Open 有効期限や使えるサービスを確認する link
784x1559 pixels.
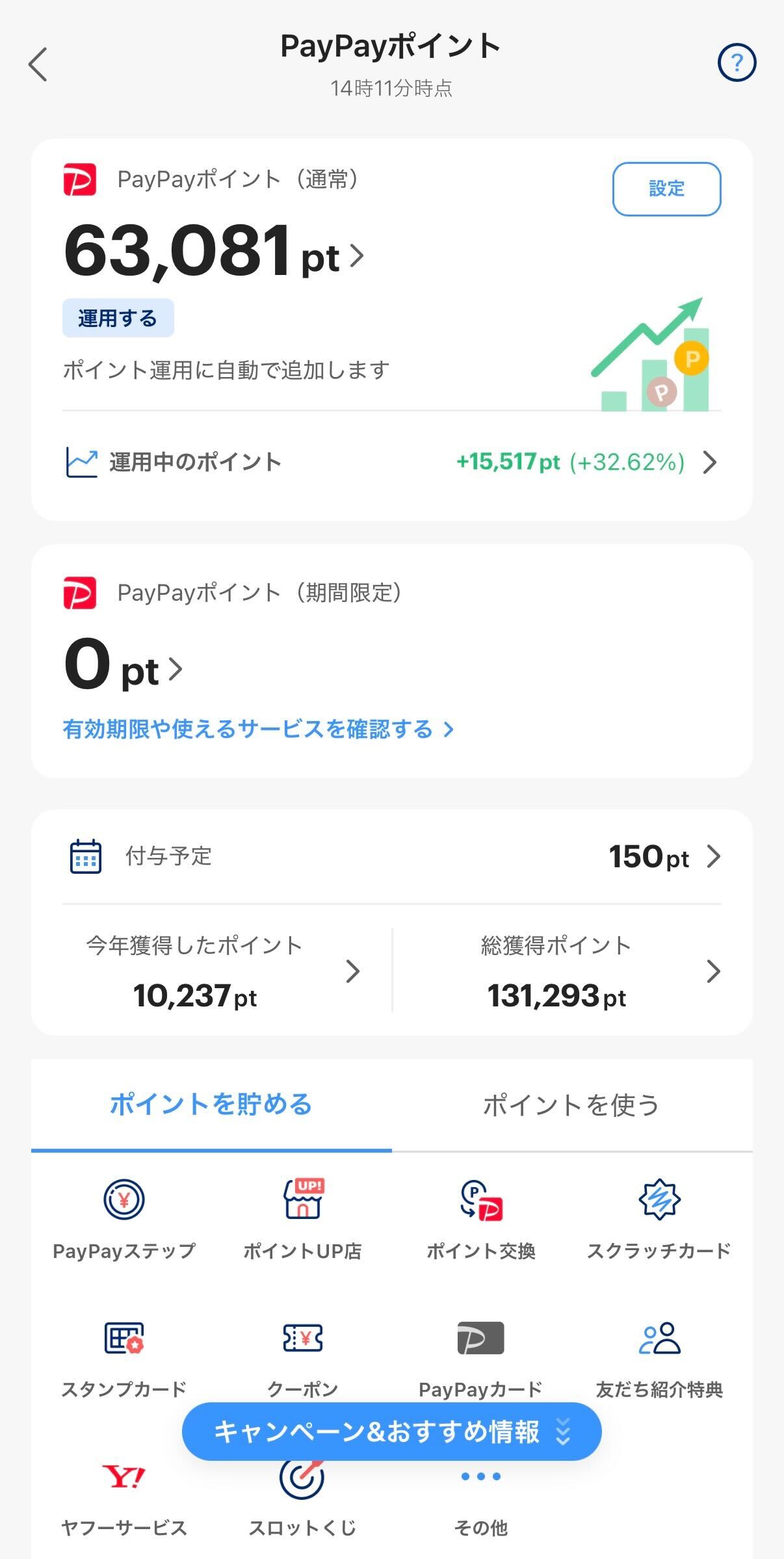click(x=258, y=730)
